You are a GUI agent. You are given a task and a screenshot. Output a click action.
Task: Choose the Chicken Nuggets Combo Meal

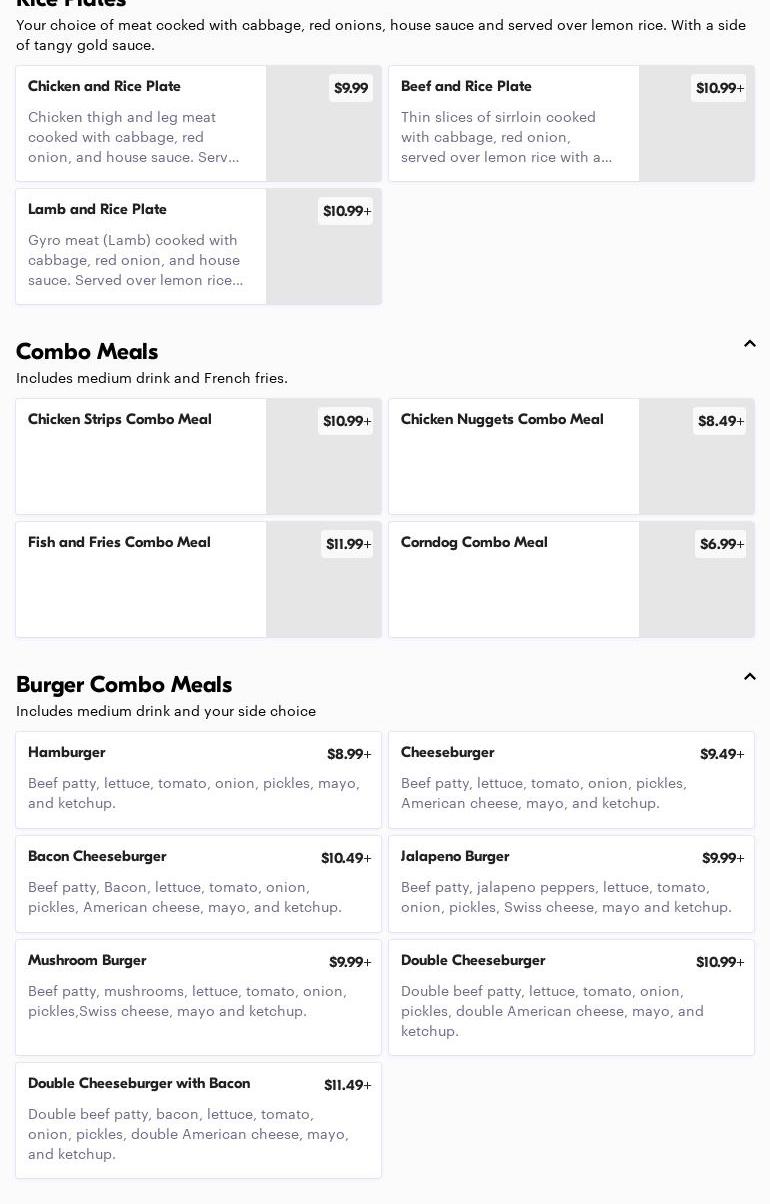click(571, 457)
